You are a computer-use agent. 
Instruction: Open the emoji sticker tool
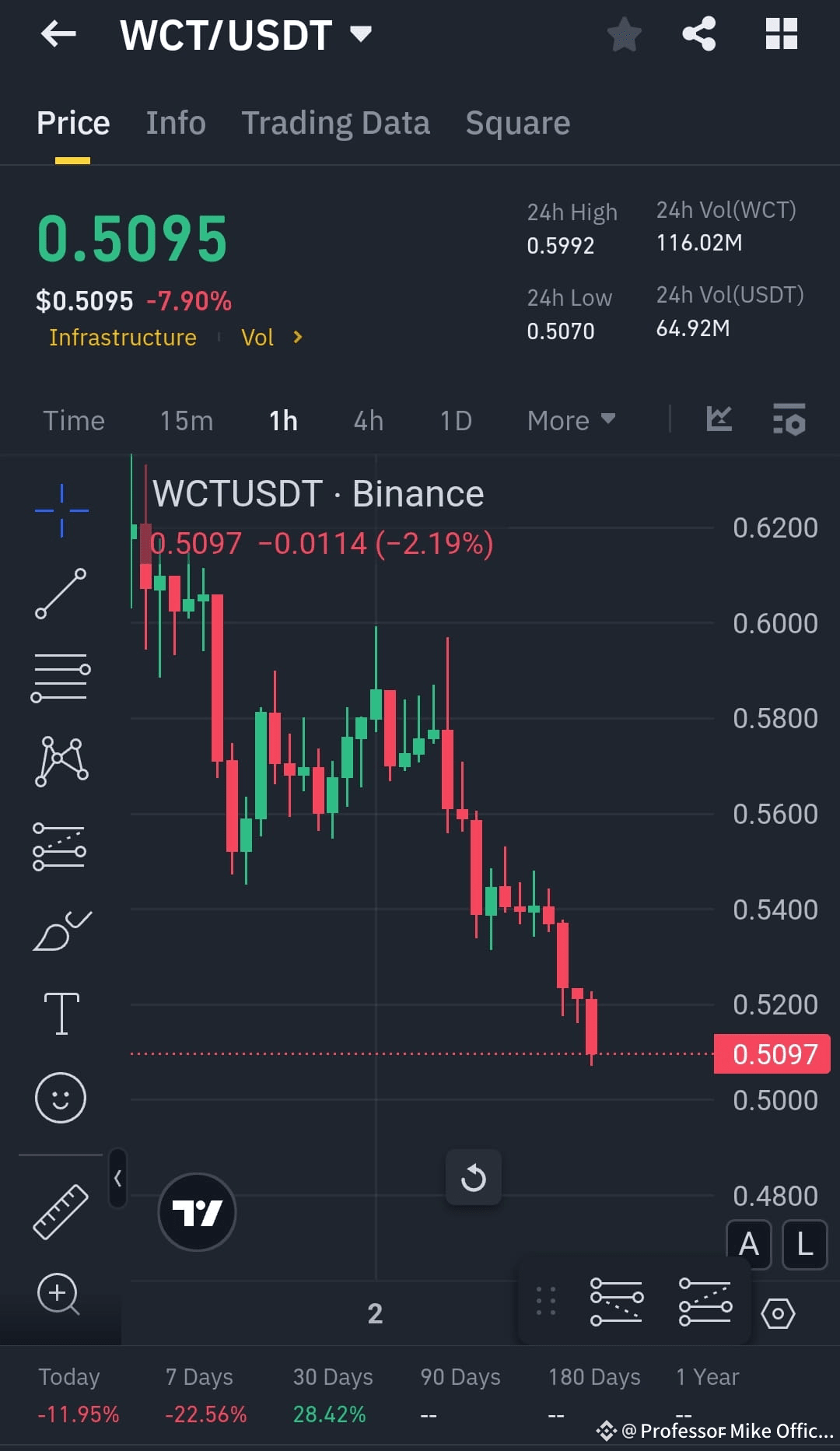click(61, 1097)
